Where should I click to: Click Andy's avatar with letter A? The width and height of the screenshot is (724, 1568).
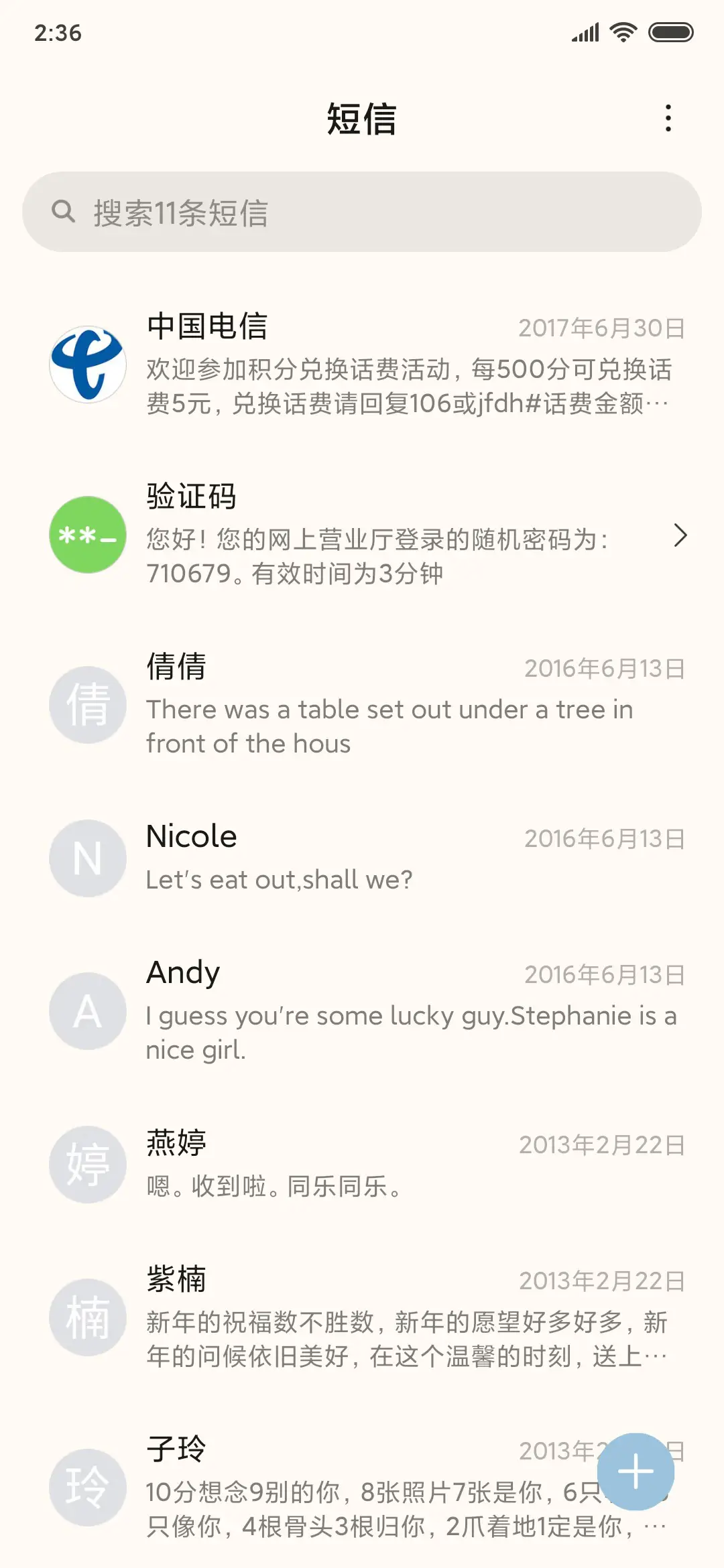tap(86, 1012)
